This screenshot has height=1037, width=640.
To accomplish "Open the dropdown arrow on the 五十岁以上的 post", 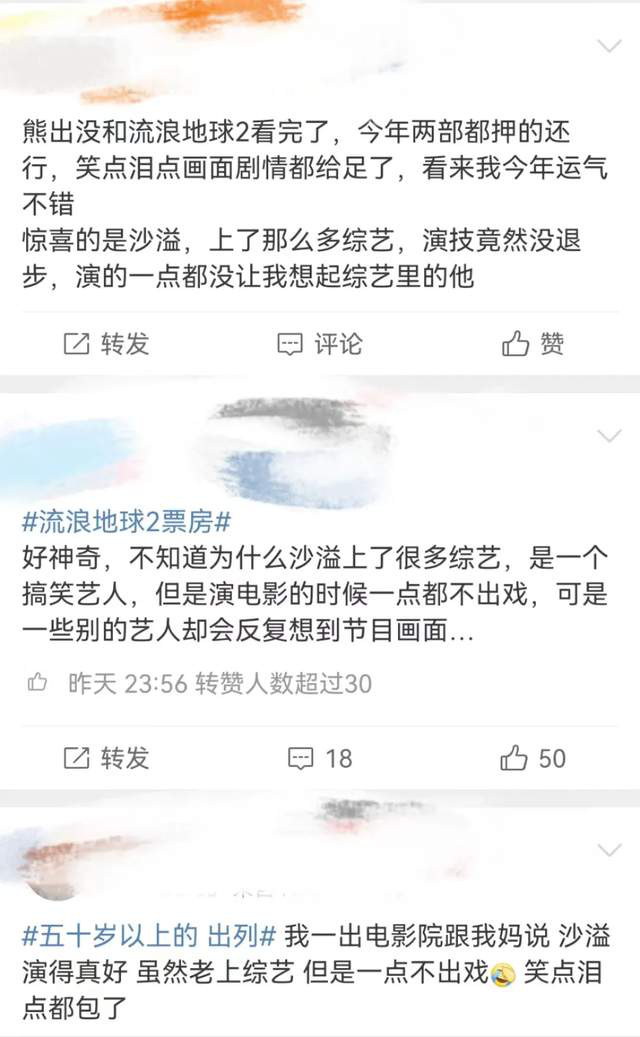I will click(609, 850).
